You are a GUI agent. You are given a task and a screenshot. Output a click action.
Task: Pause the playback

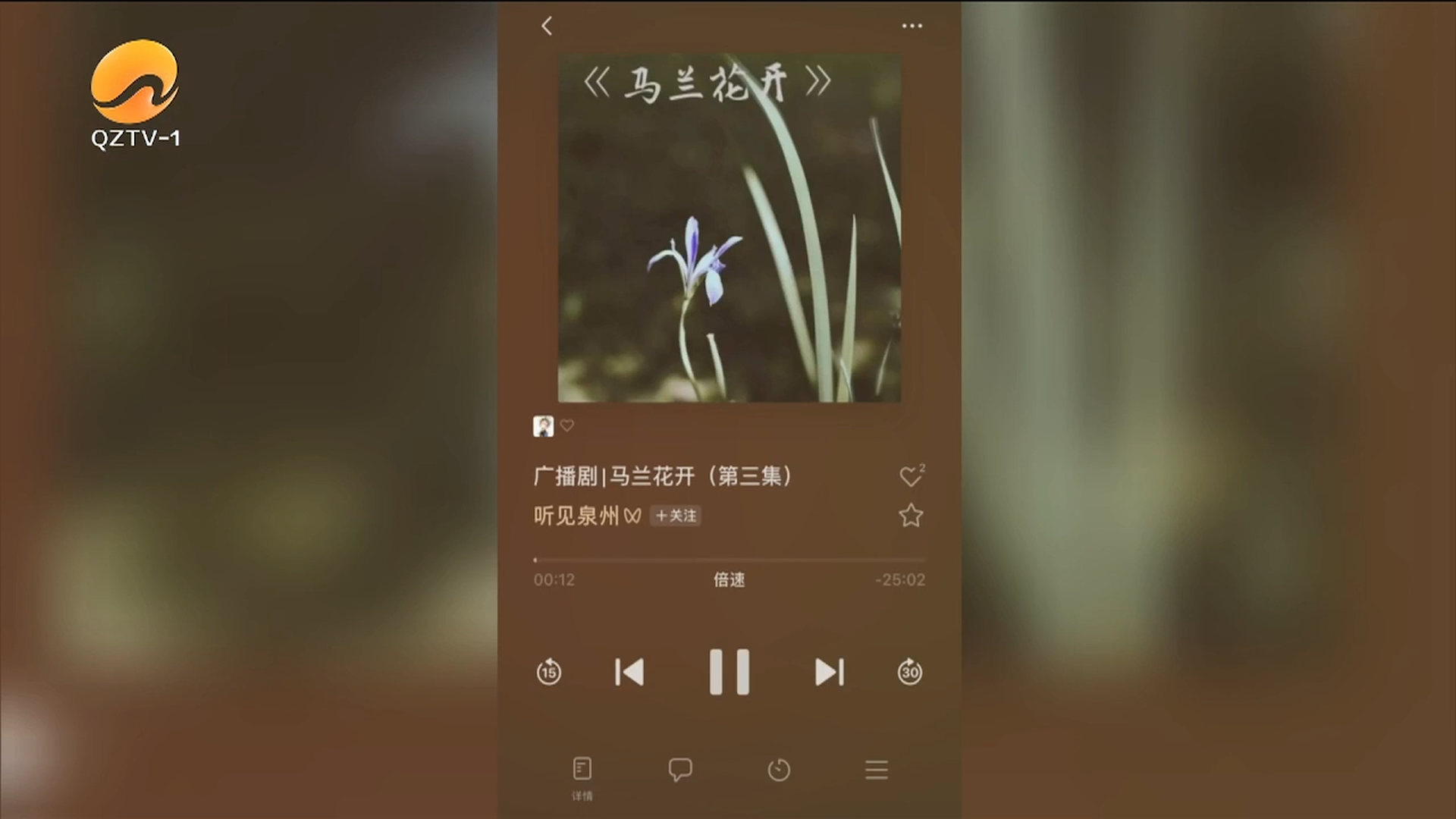[729, 672]
